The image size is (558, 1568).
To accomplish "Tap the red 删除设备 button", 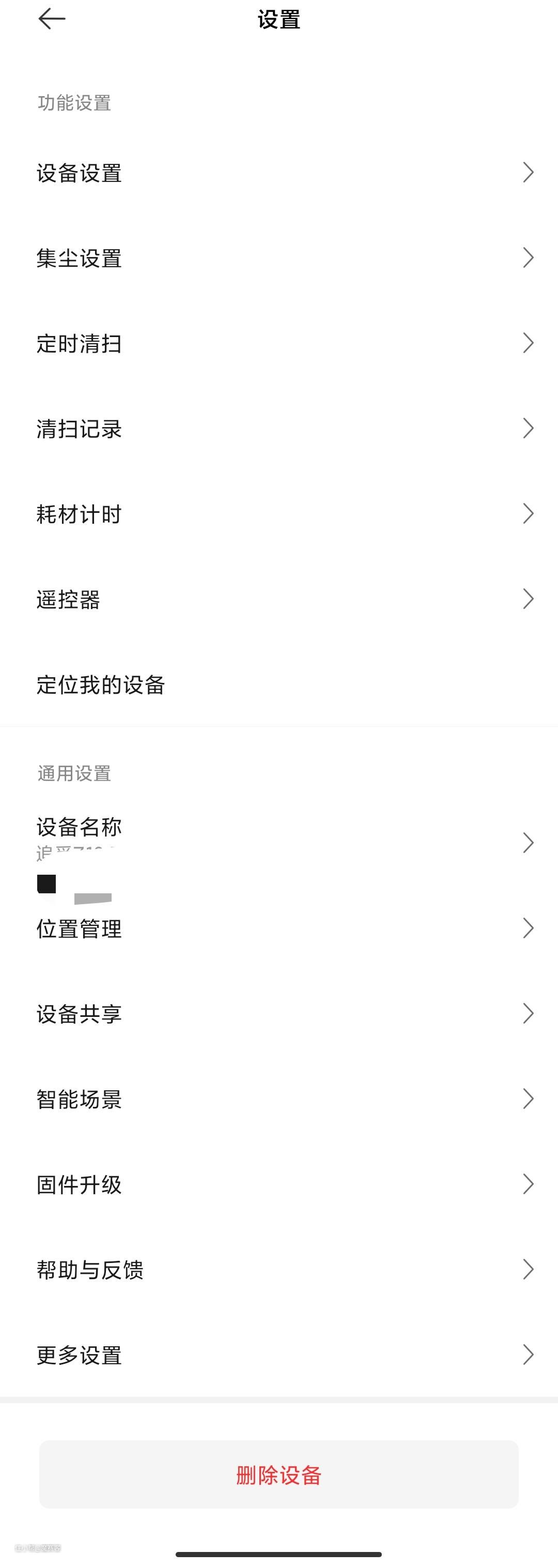I will (278, 1474).
